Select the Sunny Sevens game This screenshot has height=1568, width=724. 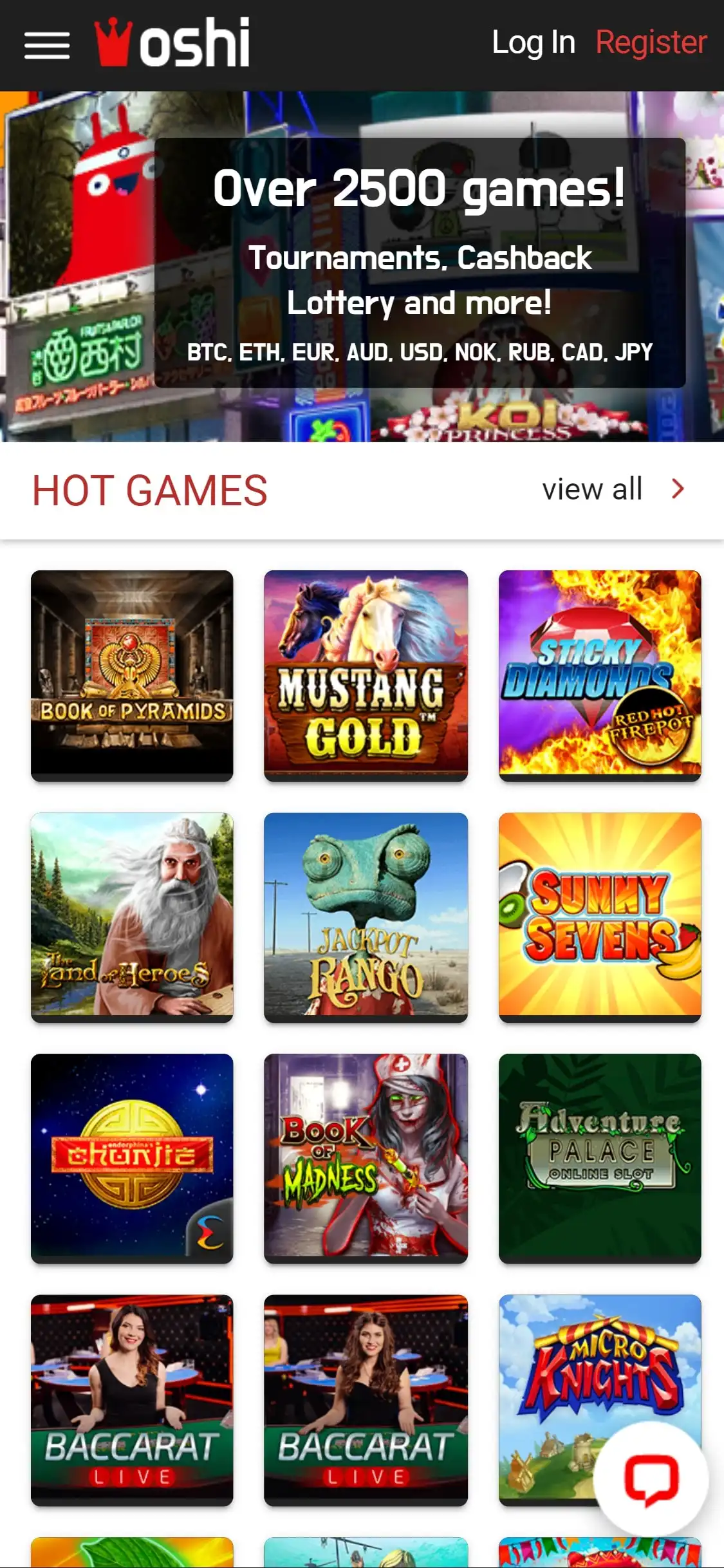[x=599, y=915]
